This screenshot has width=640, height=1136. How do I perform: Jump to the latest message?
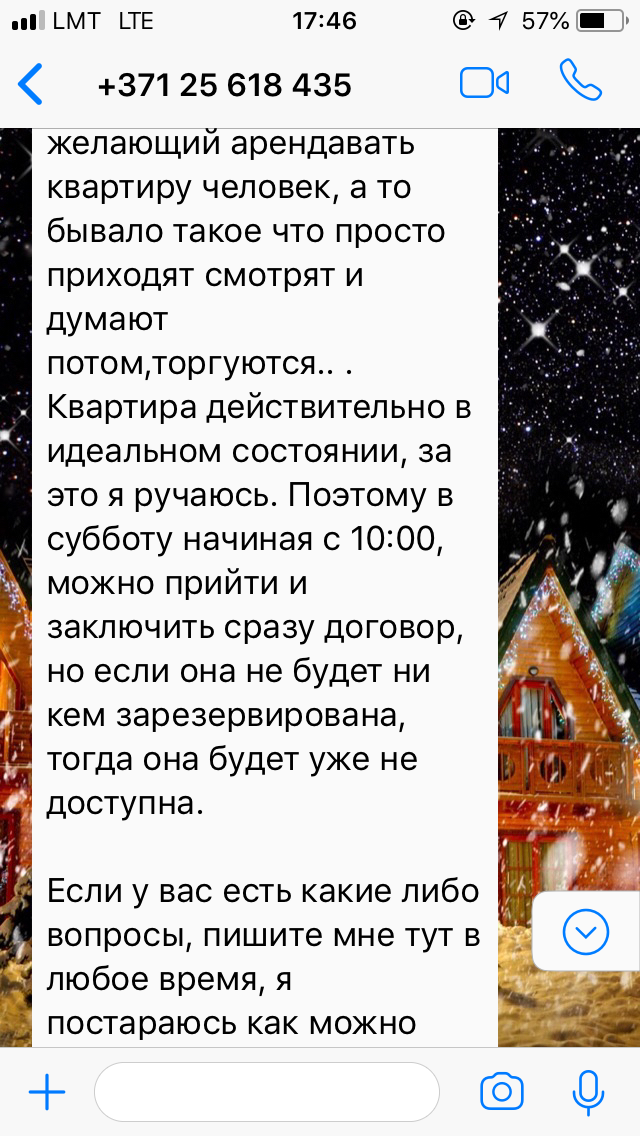586,931
